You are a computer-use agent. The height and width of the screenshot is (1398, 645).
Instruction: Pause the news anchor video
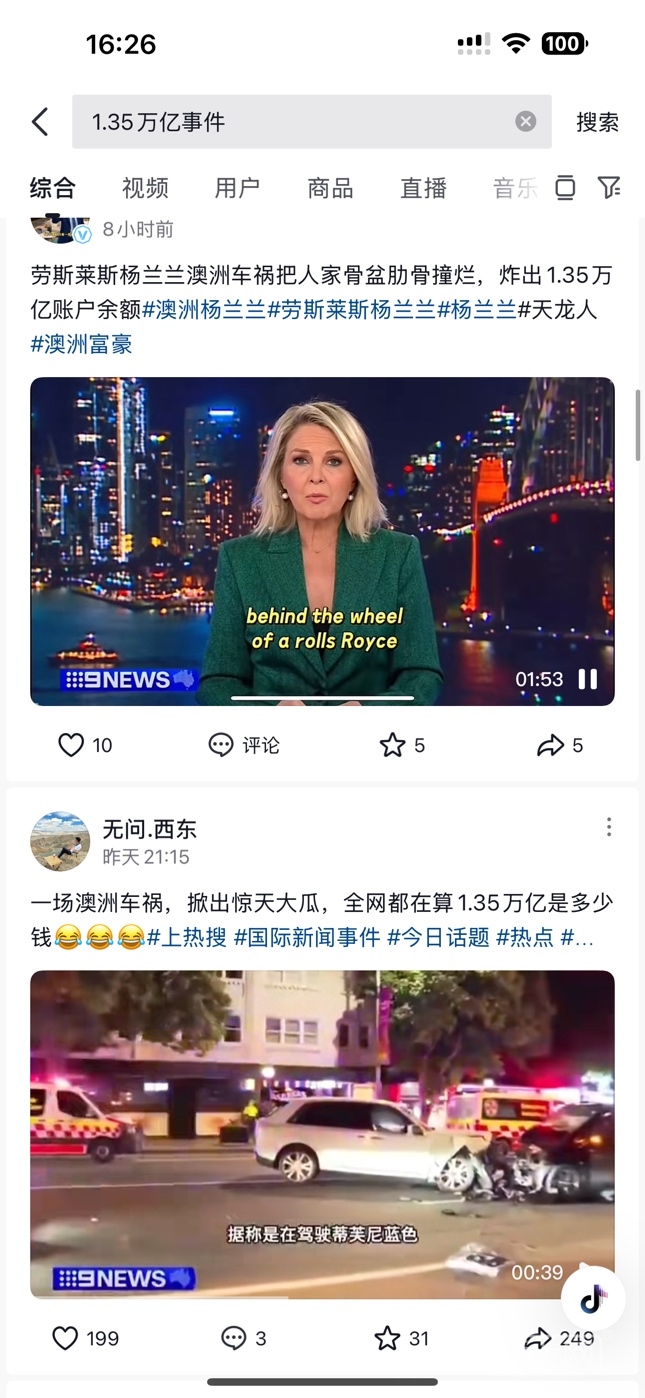[588, 679]
